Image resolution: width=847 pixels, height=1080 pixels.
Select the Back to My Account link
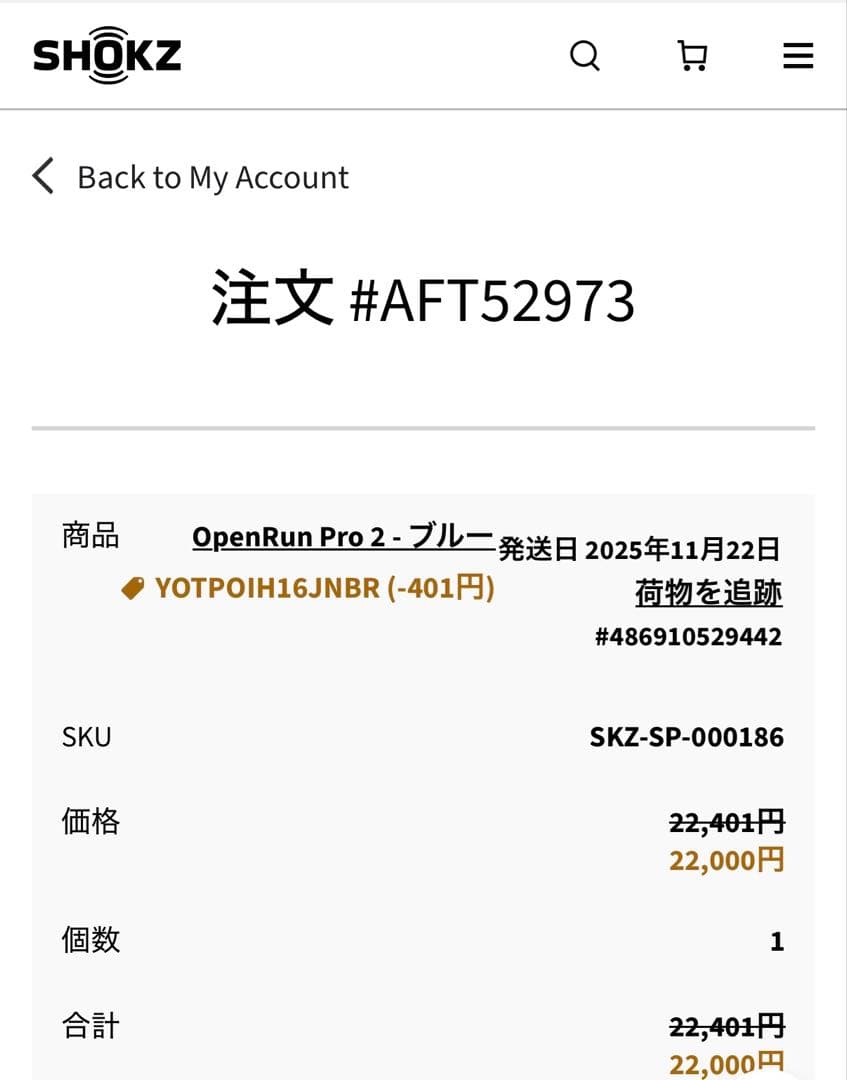pyautogui.click(x=212, y=177)
